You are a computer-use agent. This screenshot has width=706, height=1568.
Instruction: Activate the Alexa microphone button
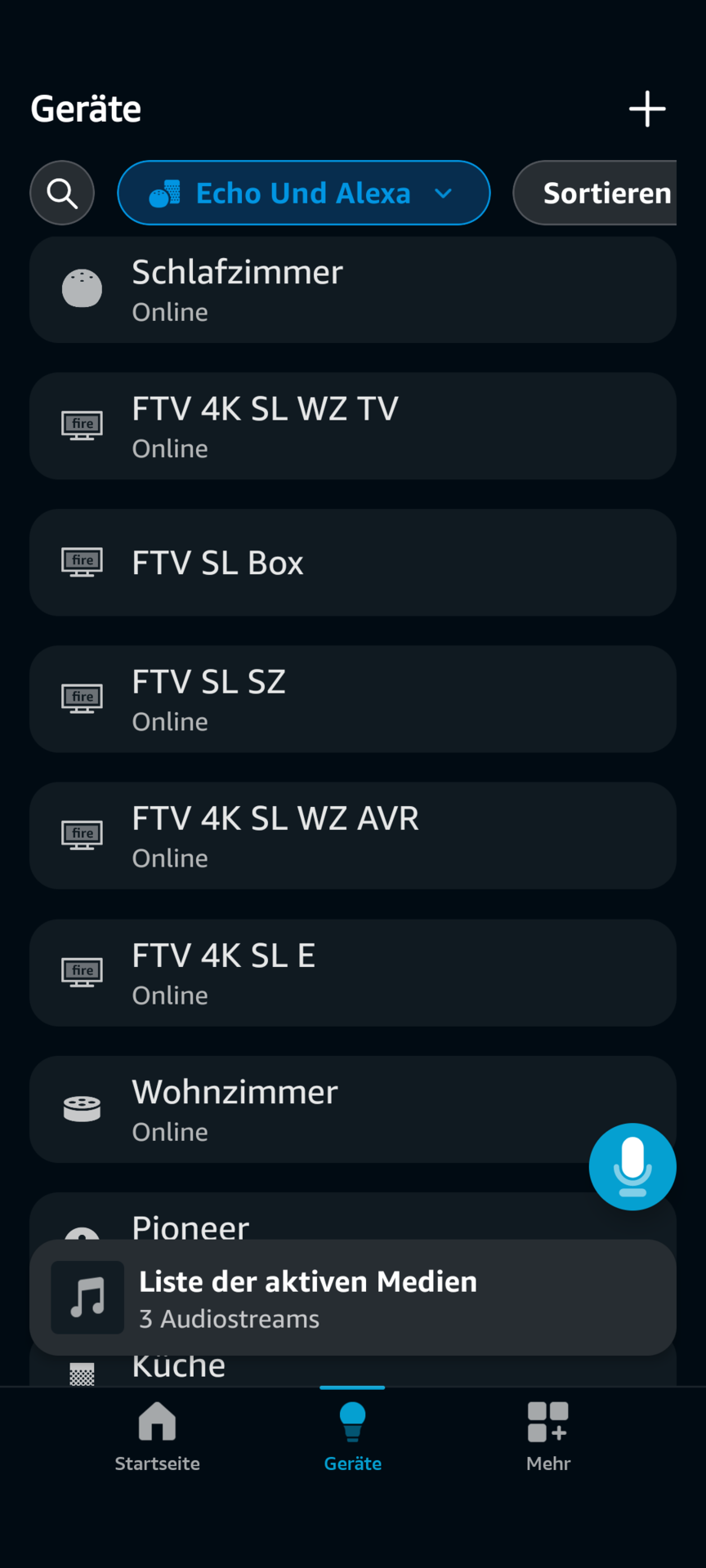pyautogui.click(x=632, y=1166)
